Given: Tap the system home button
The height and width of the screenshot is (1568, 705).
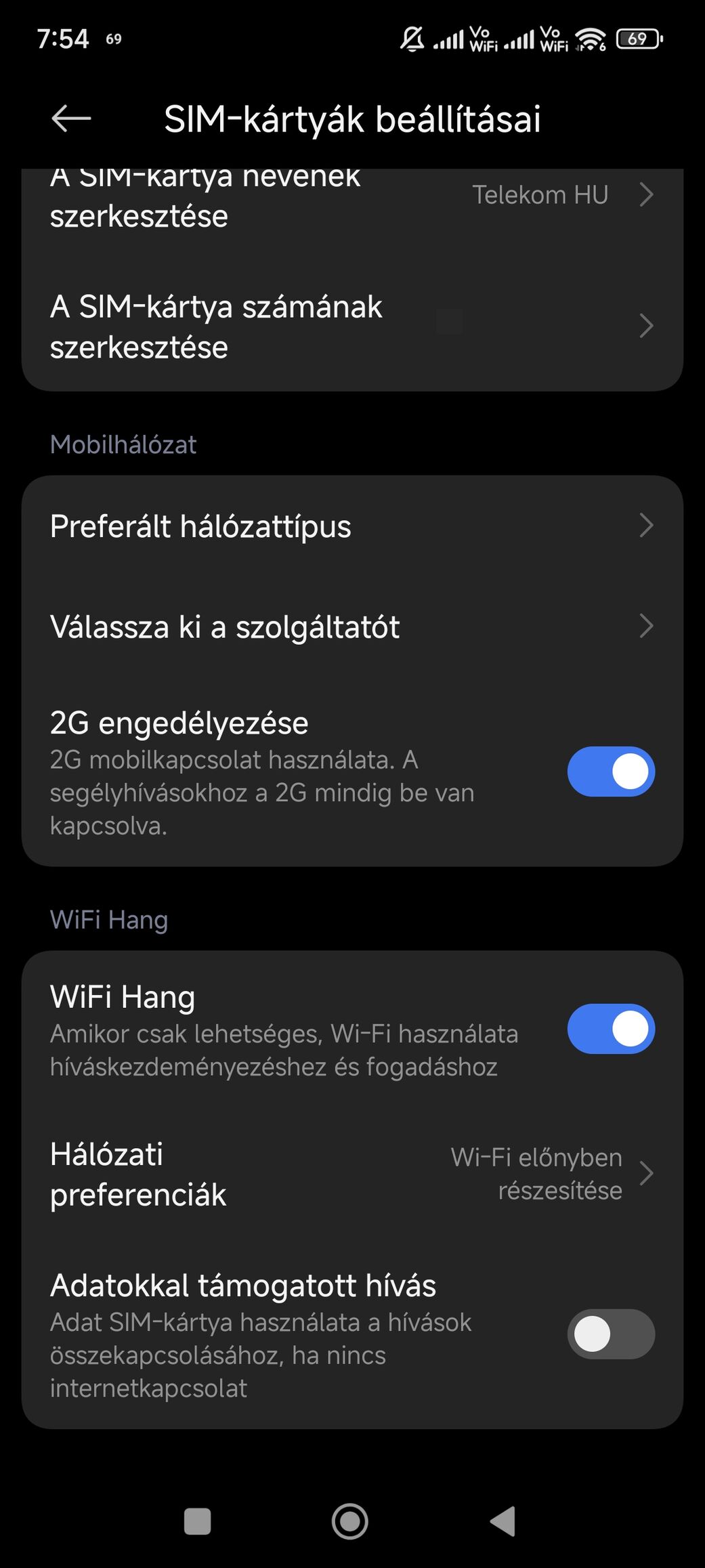Looking at the screenshot, I should pos(350,1522).
